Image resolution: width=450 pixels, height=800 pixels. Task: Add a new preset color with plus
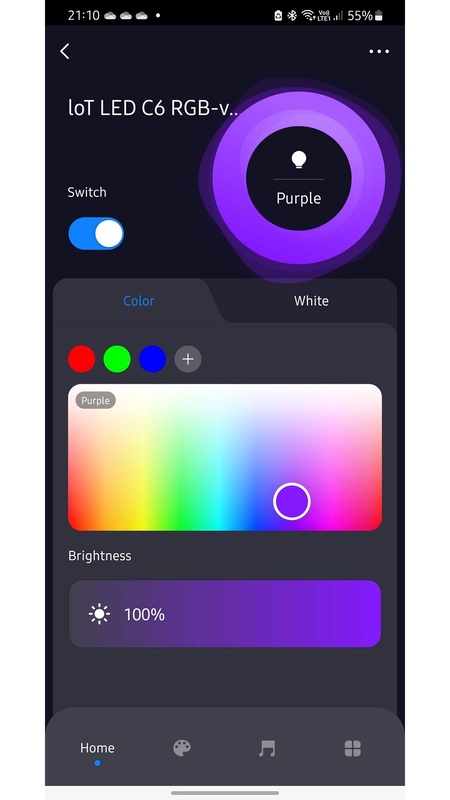pyautogui.click(x=188, y=359)
